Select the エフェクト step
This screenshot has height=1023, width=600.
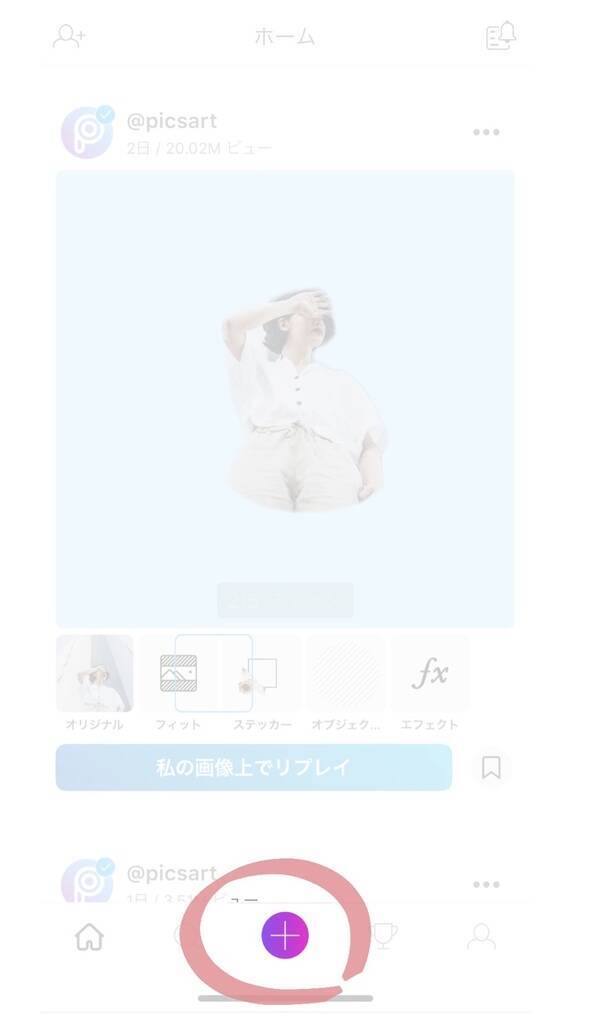point(430,673)
